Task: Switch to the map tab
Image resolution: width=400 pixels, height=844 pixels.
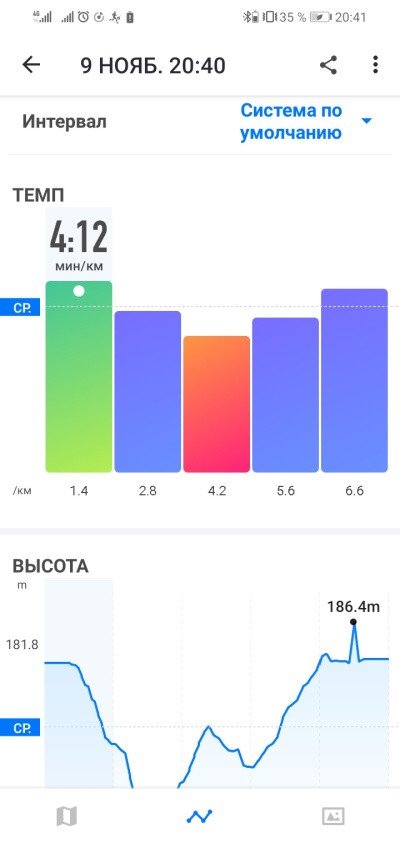Action: click(67, 817)
